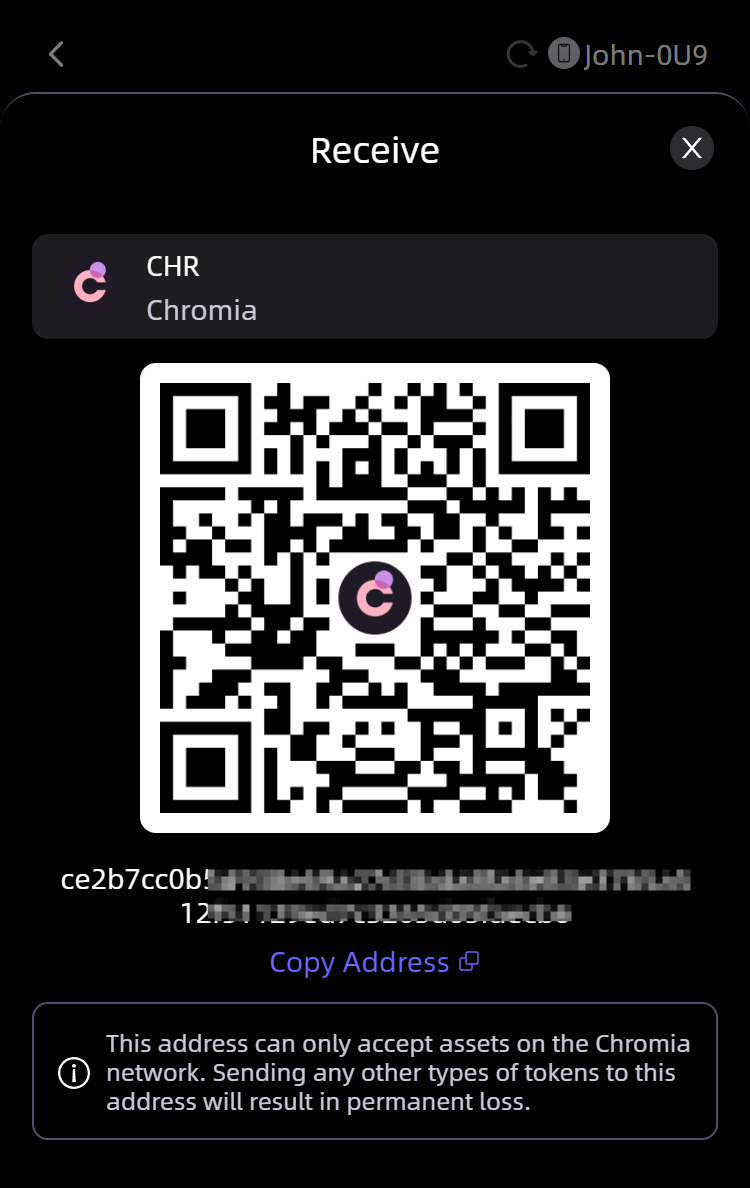Tap the refresh icon near John-0U9

(520, 54)
